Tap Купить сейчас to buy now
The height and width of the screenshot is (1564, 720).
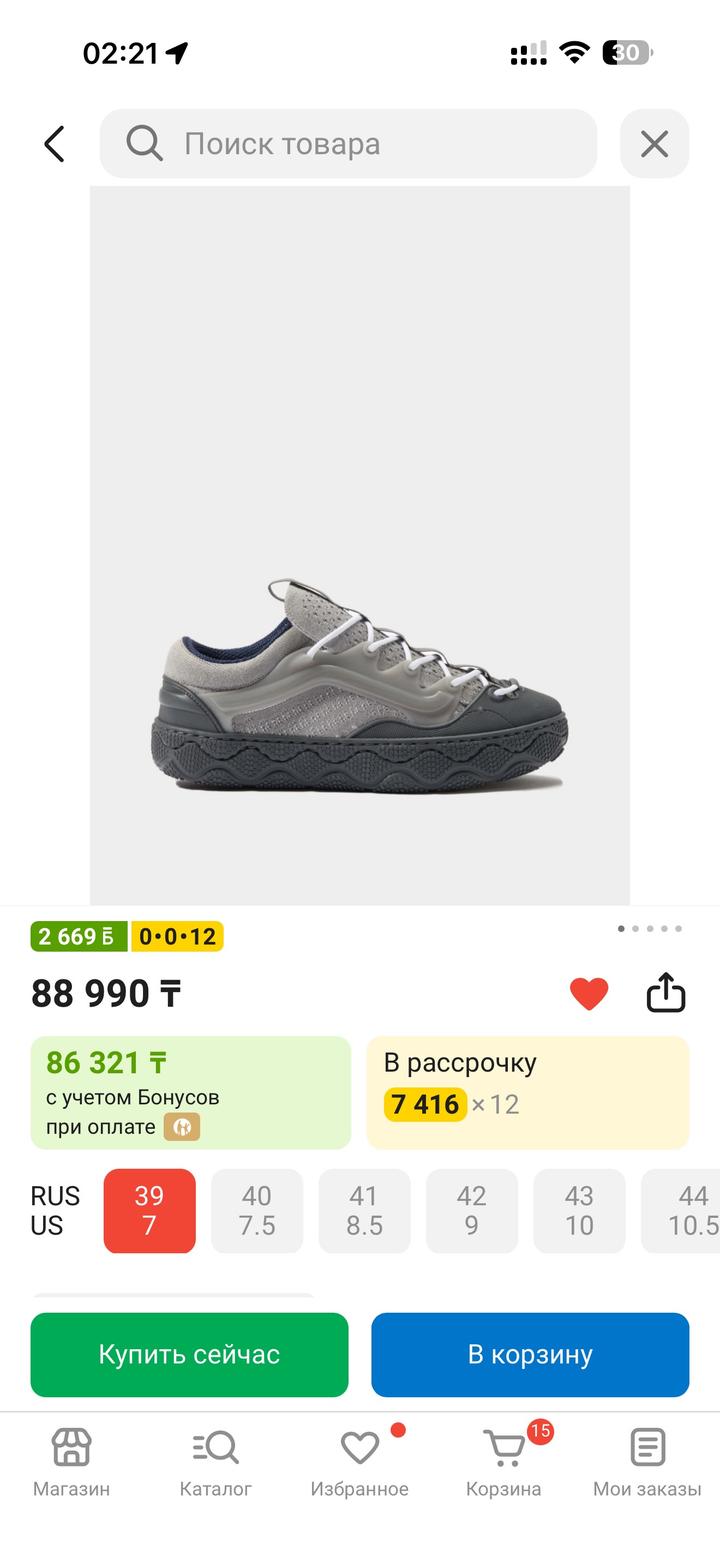click(189, 1354)
